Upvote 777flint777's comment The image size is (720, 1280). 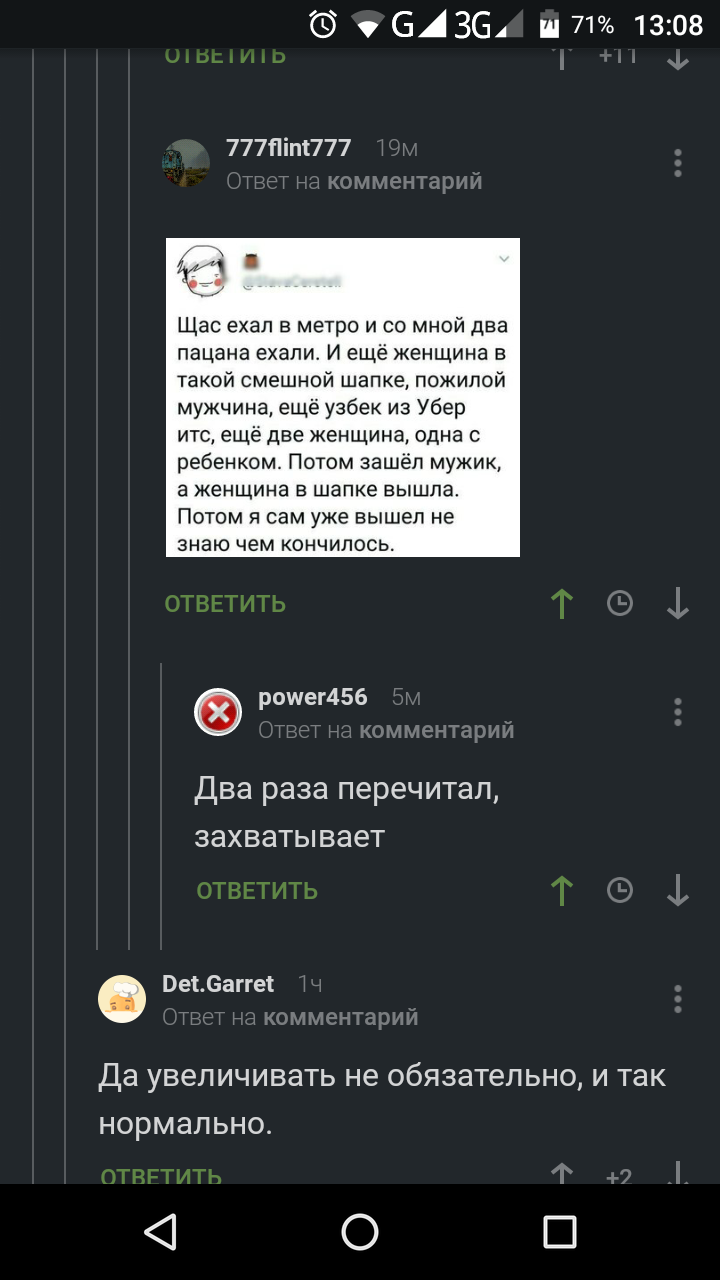562,604
